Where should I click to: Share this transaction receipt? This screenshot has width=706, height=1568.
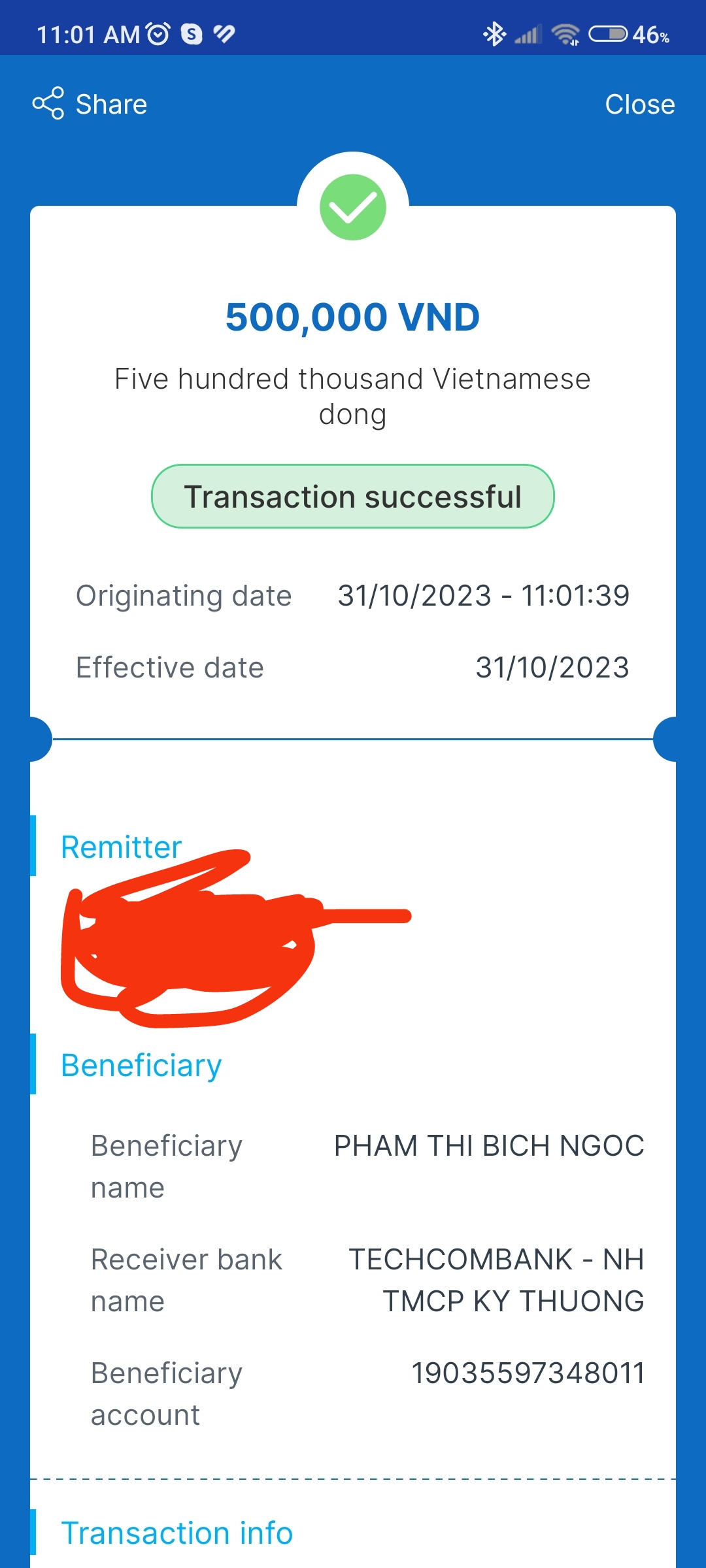coord(90,104)
